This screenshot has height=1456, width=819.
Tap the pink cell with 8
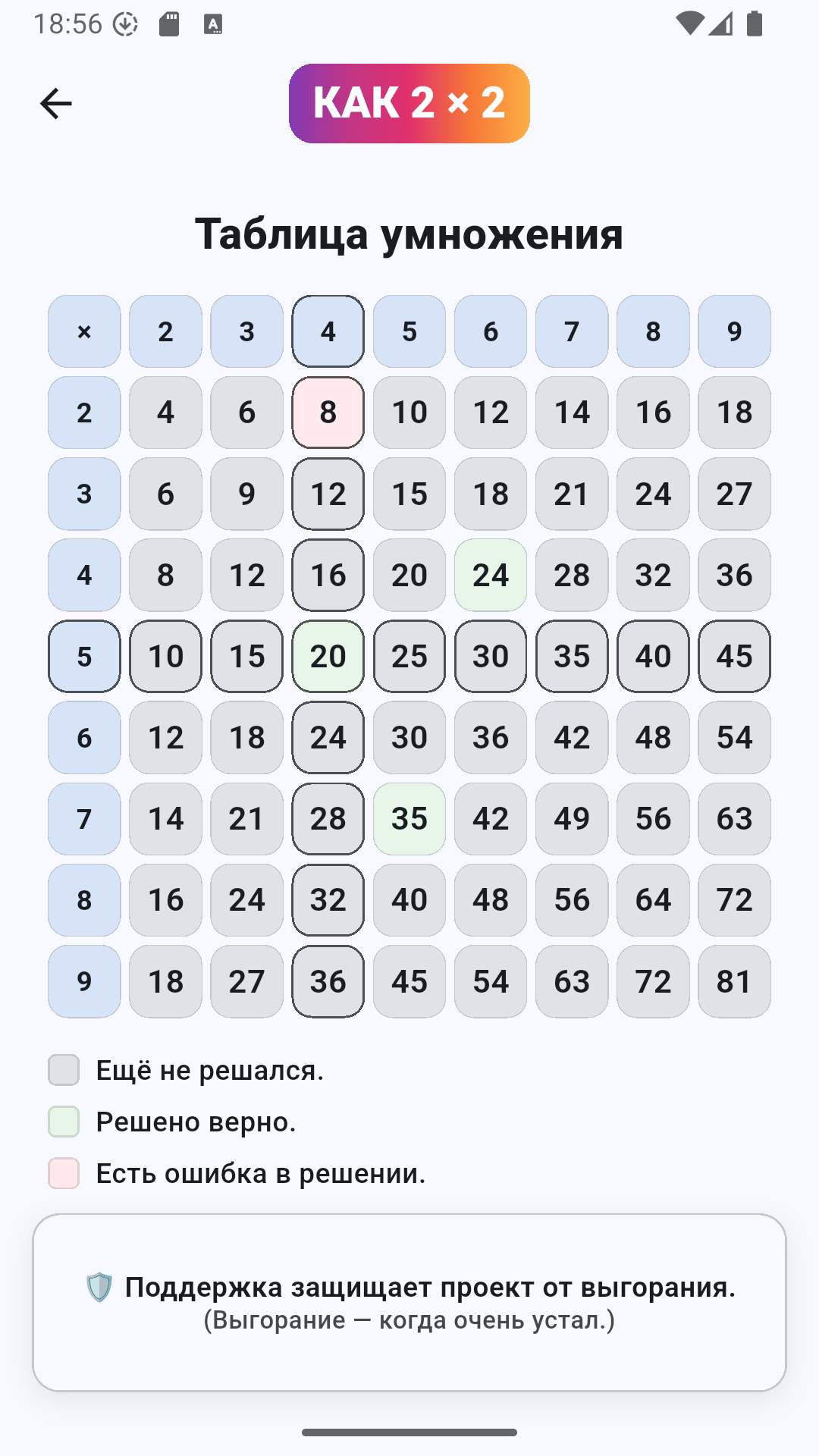point(328,413)
